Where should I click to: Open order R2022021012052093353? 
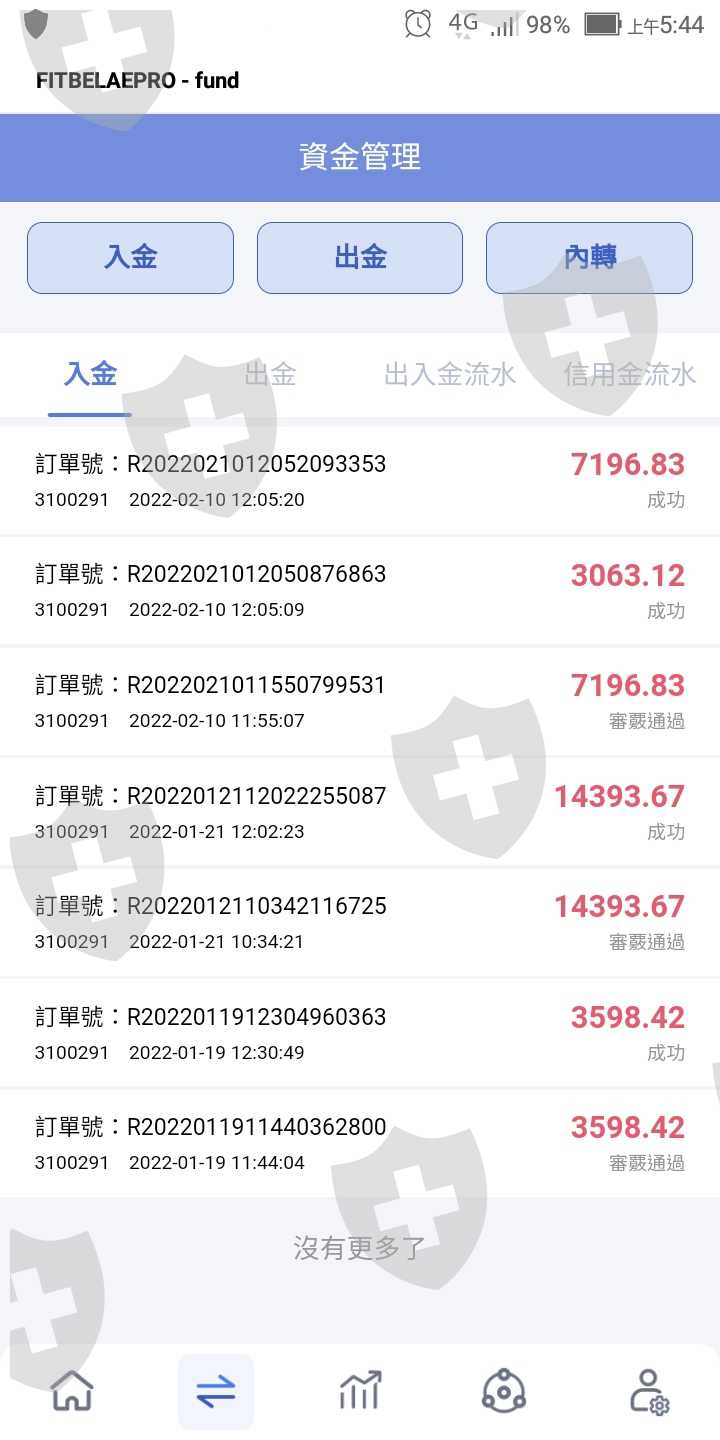tap(360, 480)
